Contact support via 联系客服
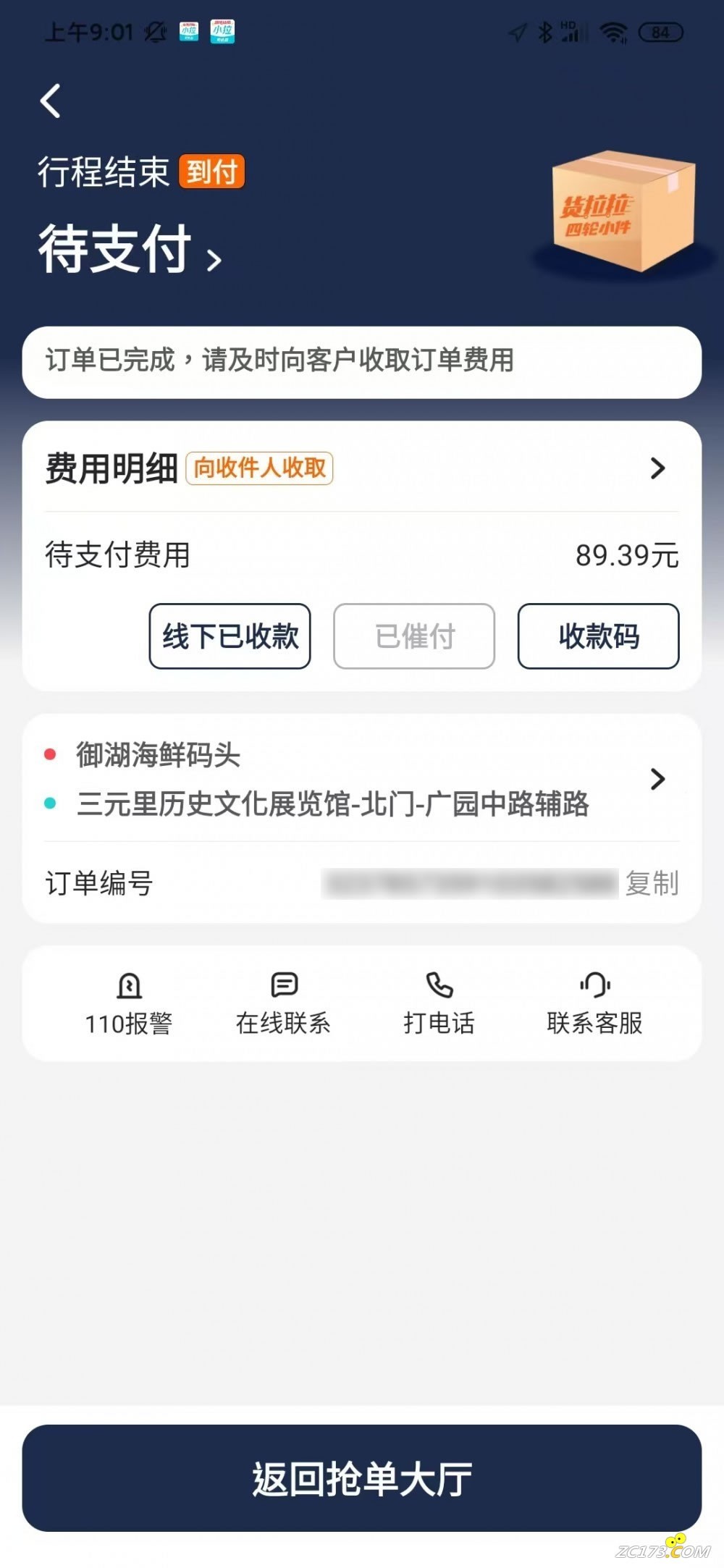The height and width of the screenshot is (1568, 724). 594,1005
